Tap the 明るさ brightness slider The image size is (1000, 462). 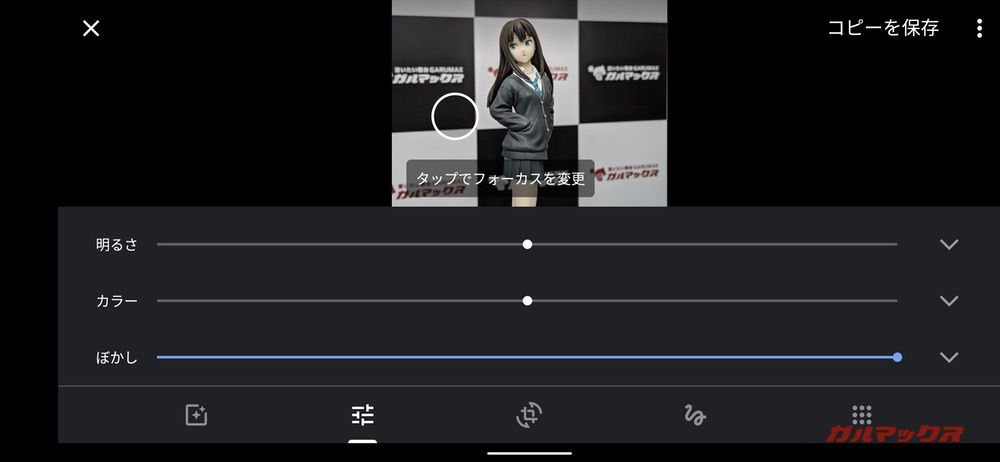[x=527, y=244]
